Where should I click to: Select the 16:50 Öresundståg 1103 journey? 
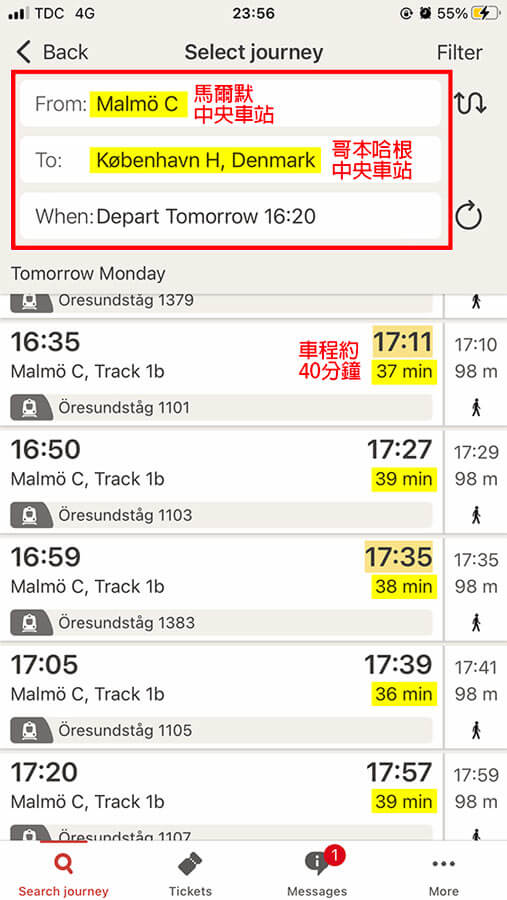pos(222,481)
